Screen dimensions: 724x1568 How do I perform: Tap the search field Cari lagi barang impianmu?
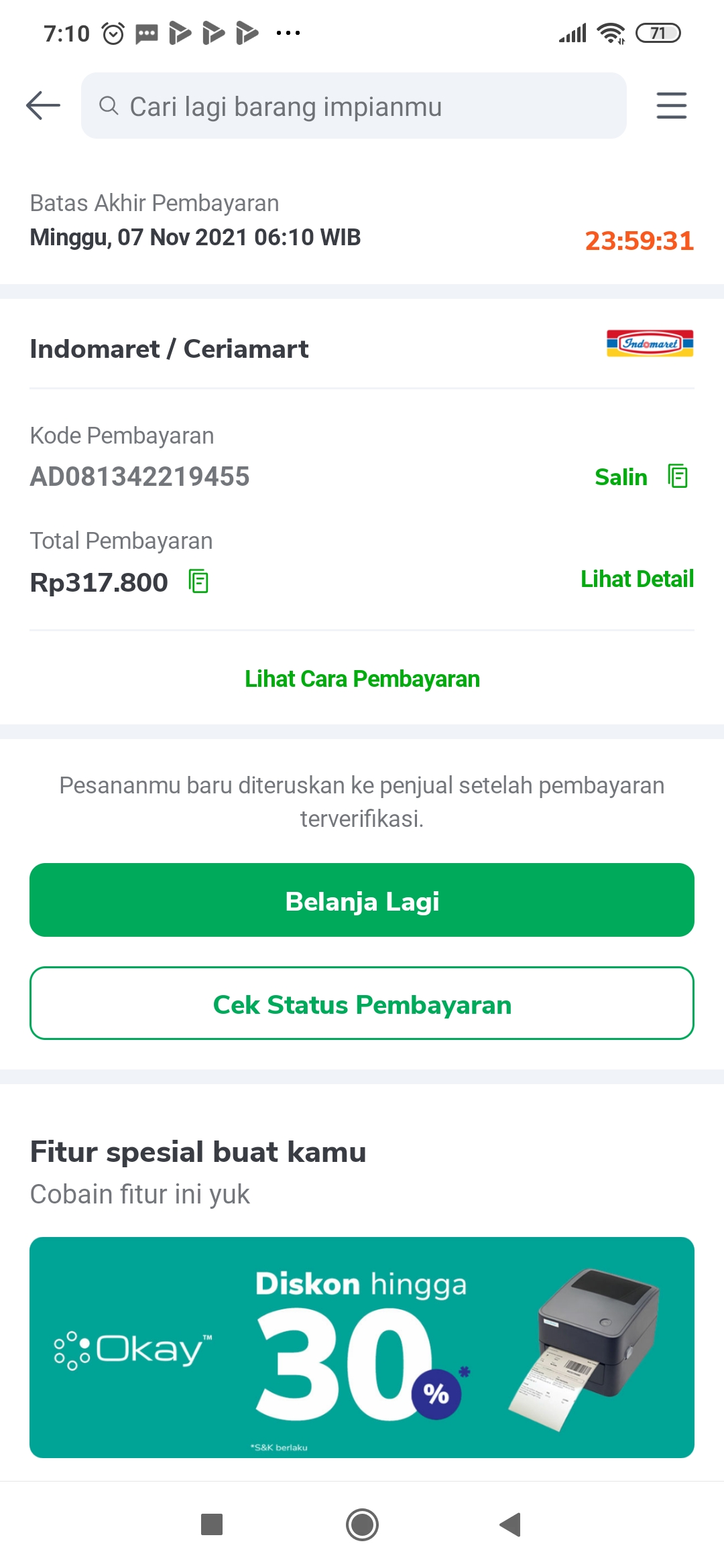(353, 106)
